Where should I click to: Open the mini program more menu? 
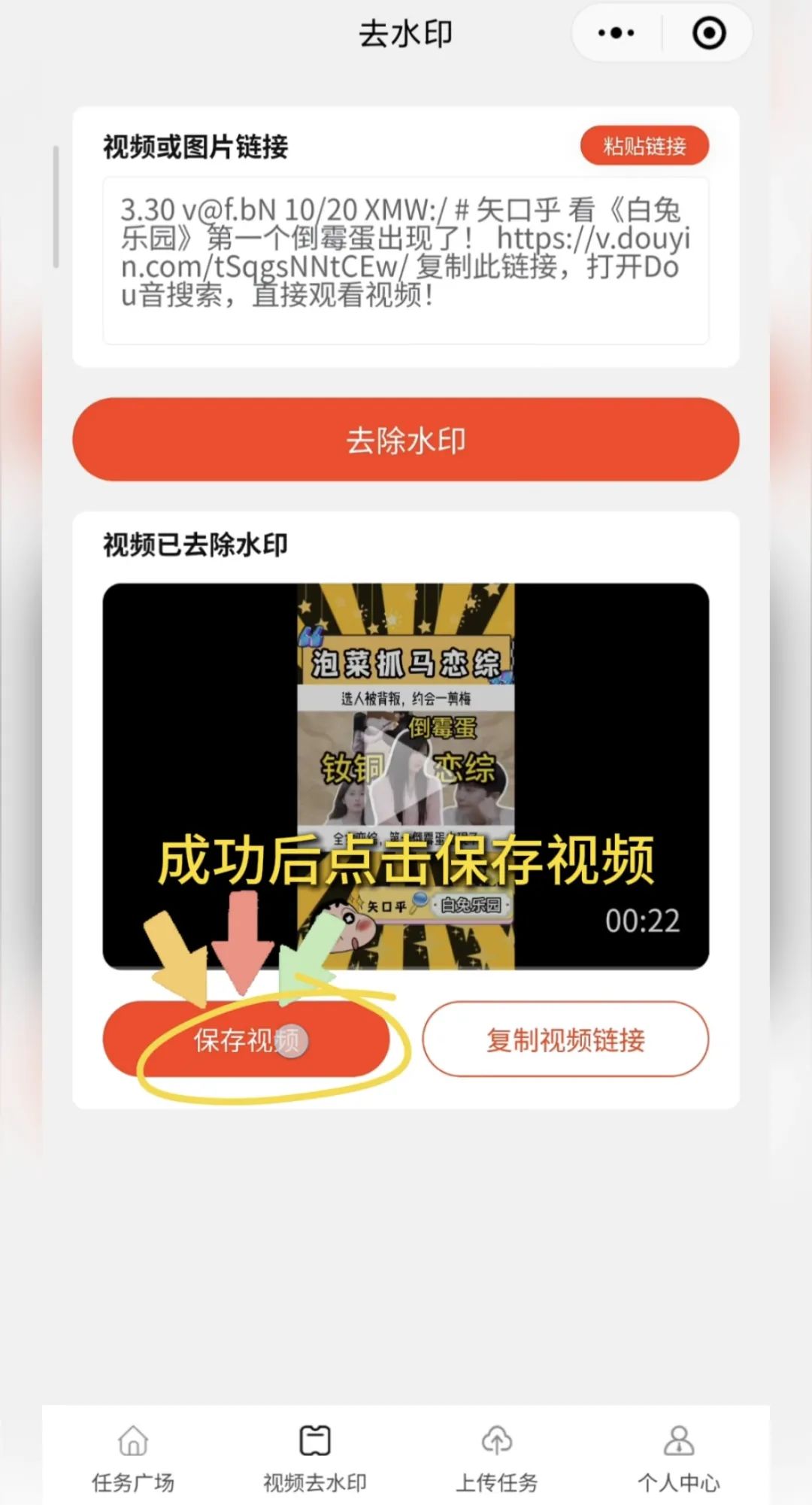(x=616, y=33)
